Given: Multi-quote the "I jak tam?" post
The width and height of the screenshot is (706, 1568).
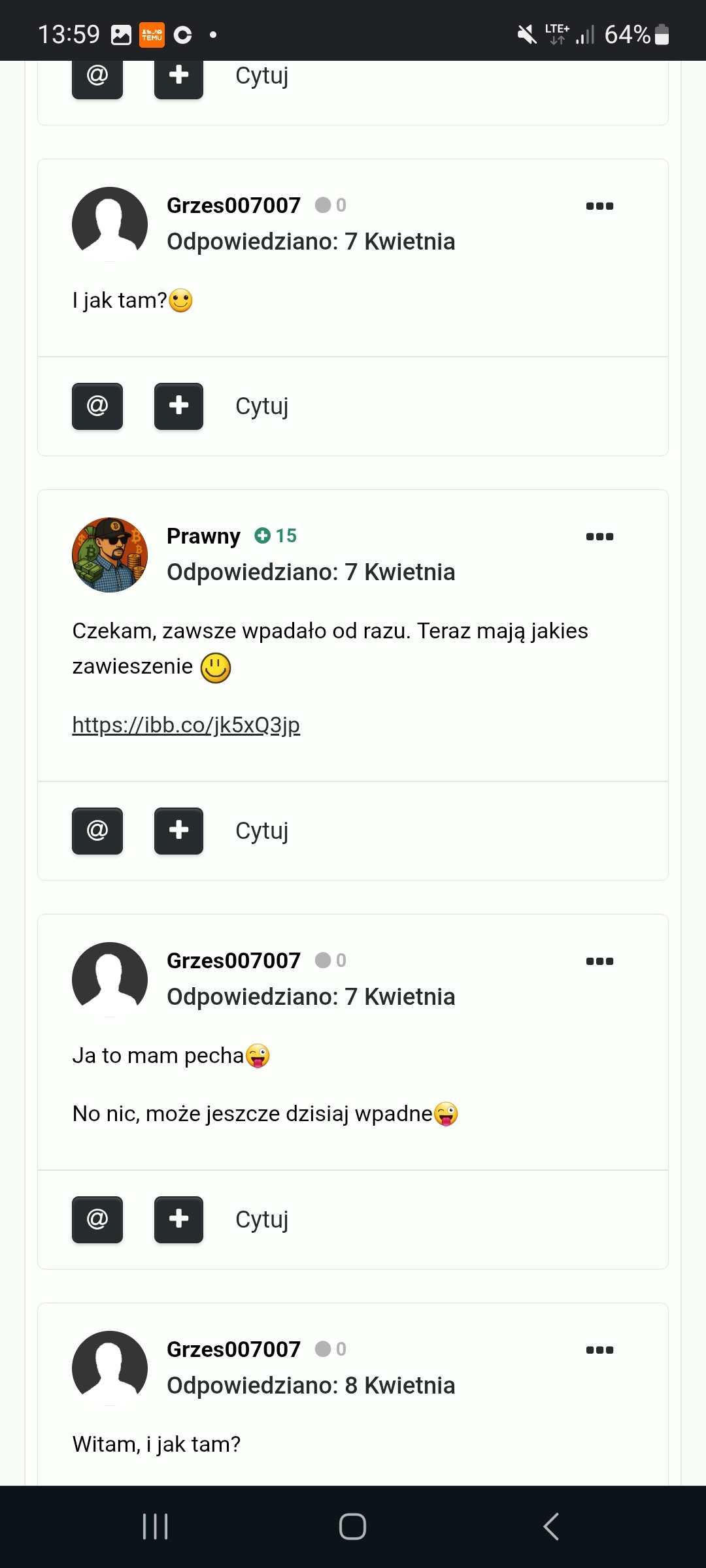Looking at the screenshot, I should click(x=178, y=406).
